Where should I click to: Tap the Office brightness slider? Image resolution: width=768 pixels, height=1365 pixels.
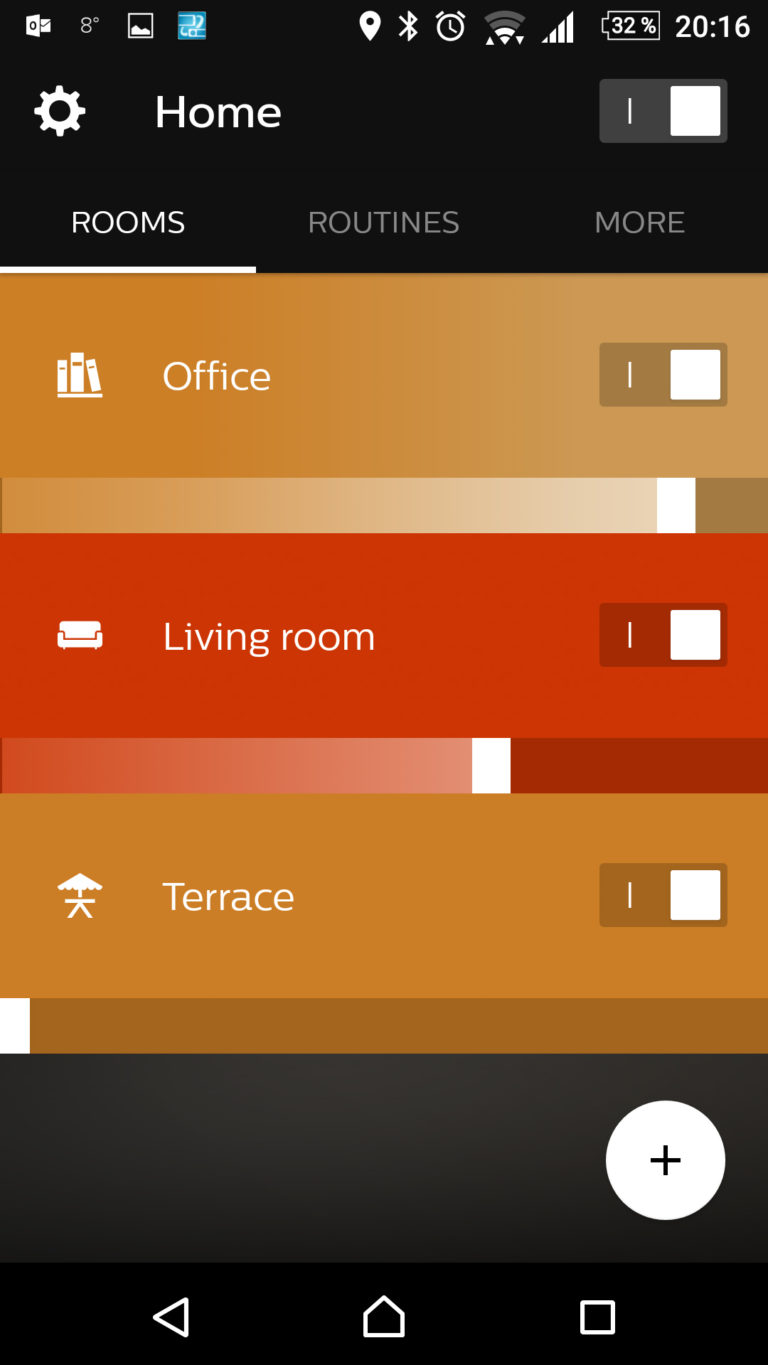[x=384, y=505]
